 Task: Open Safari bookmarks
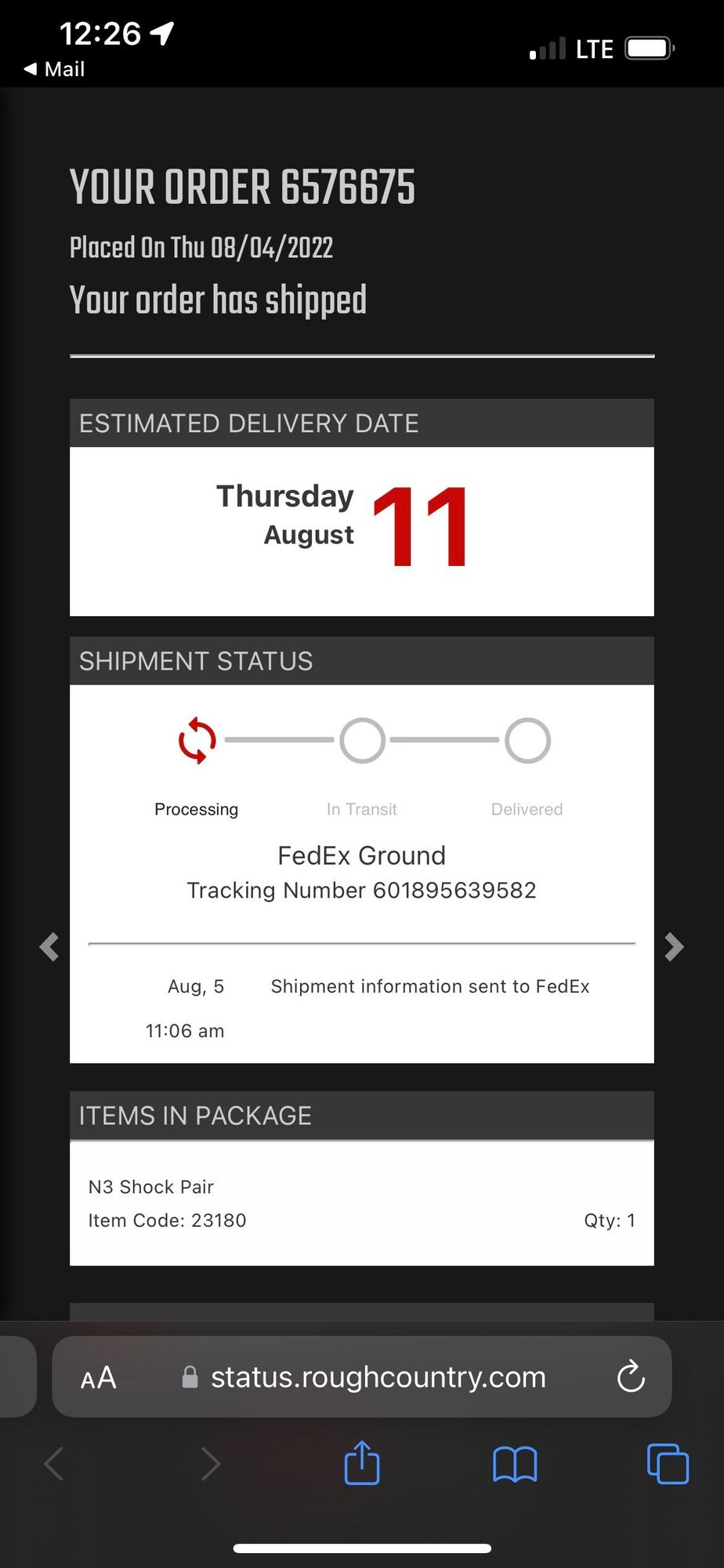515,1463
